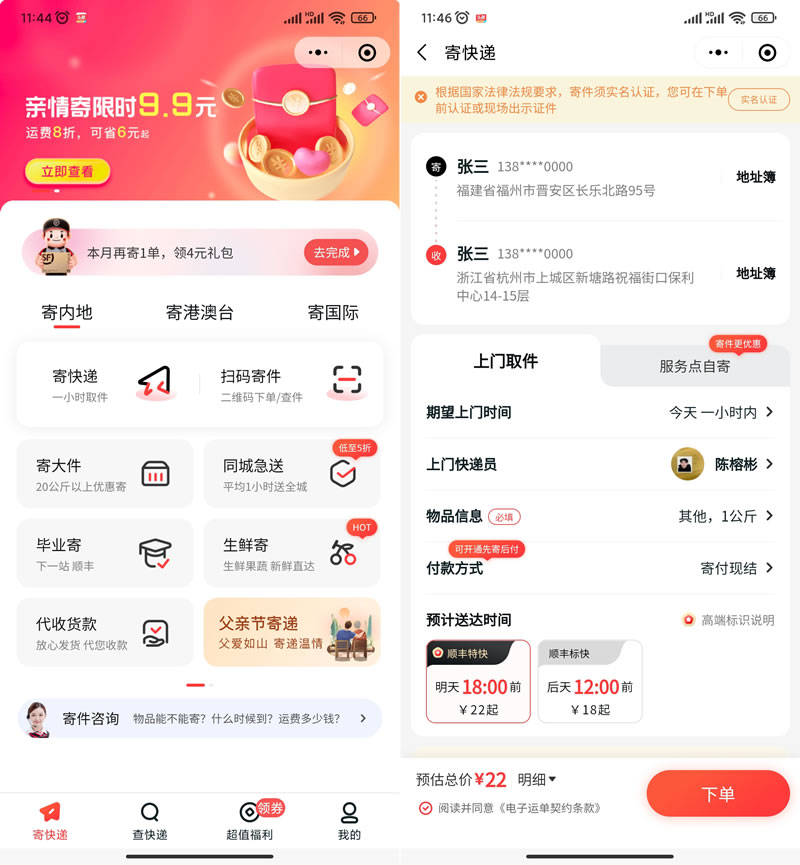Go to the 查快递 bottom tab

(x=150, y=821)
